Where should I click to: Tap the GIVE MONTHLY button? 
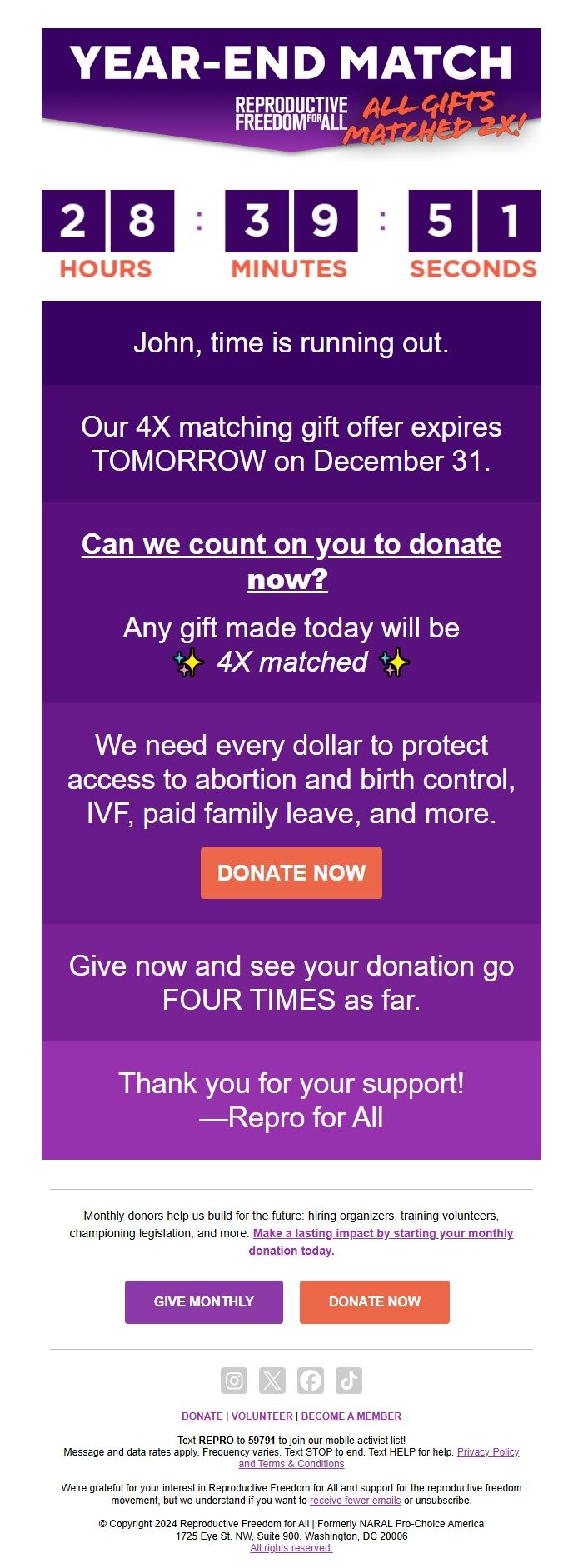tap(204, 1301)
